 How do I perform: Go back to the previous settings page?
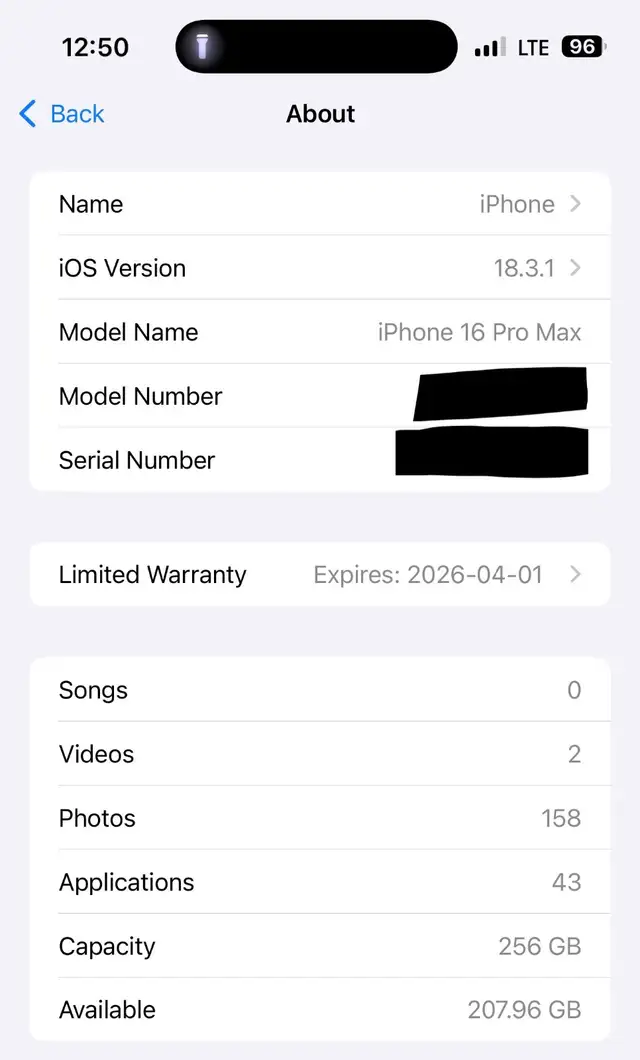(61, 114)
